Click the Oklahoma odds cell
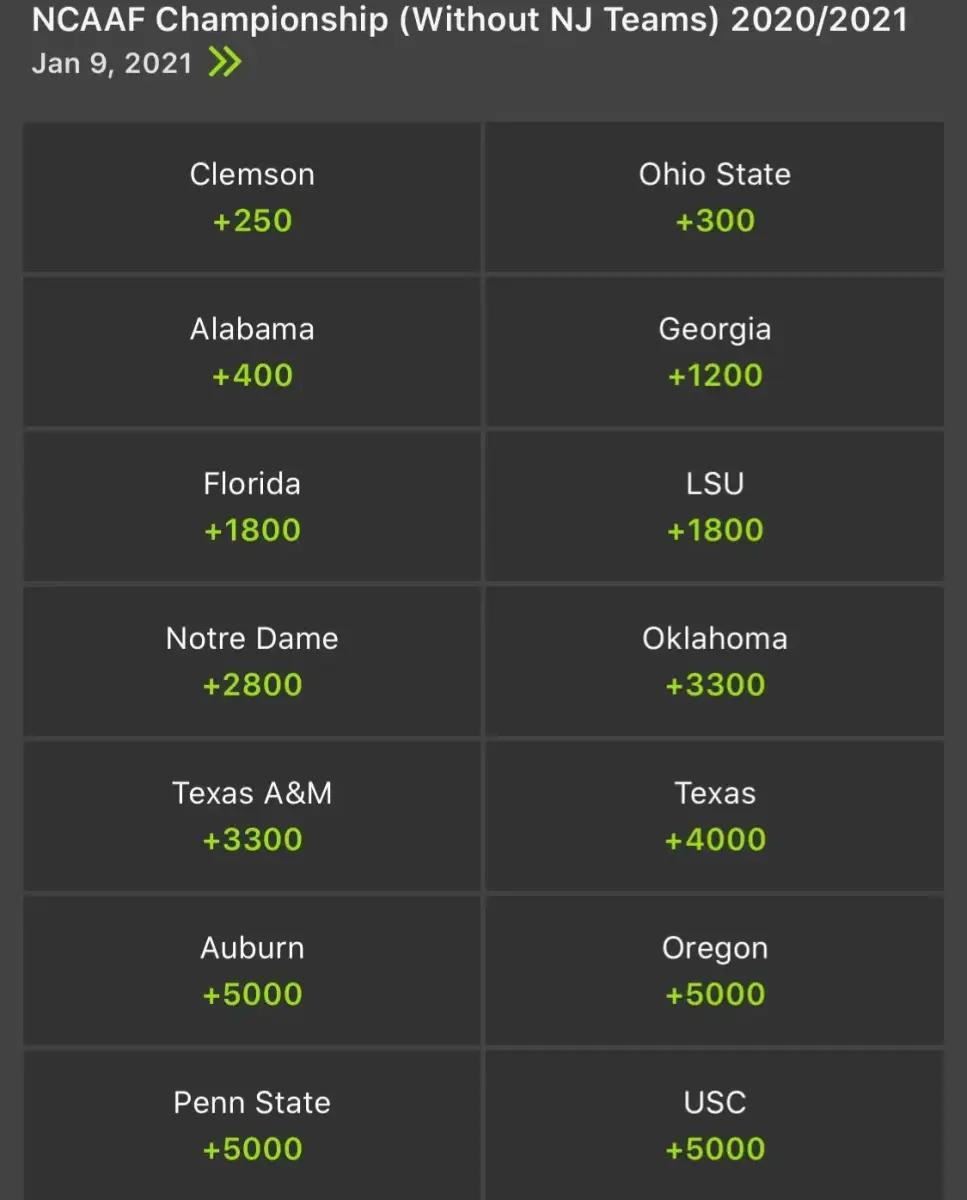967x1200 pixels. (x=715, y=685)
